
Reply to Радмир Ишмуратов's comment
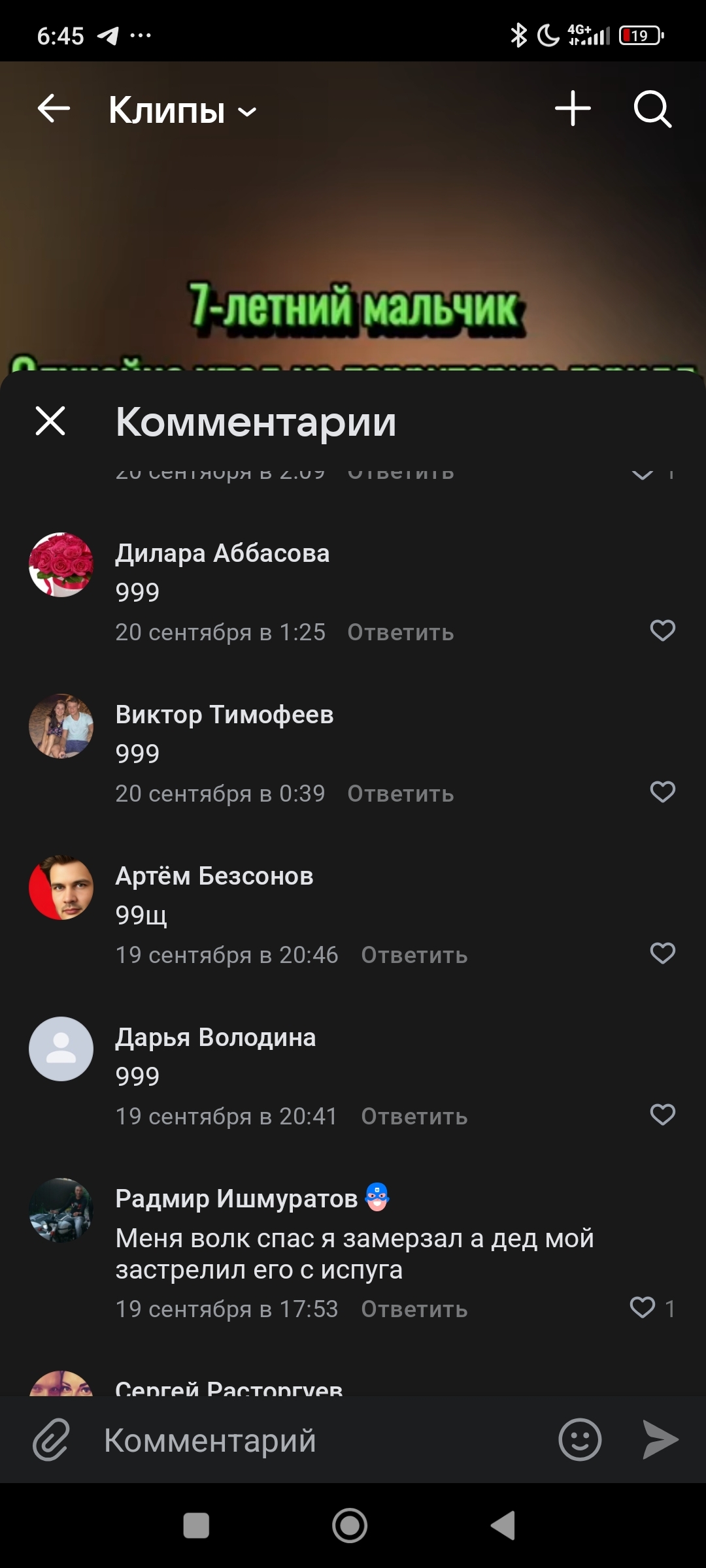414,1309
